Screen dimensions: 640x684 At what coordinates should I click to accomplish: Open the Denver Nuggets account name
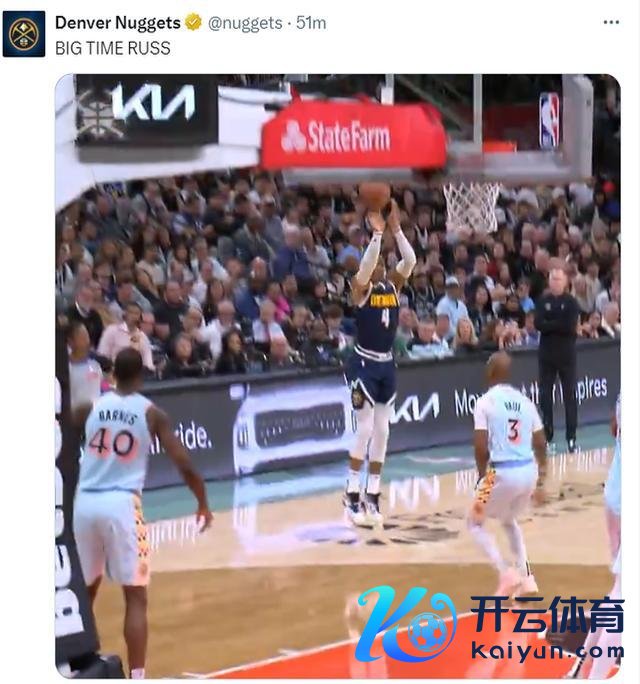117,23
